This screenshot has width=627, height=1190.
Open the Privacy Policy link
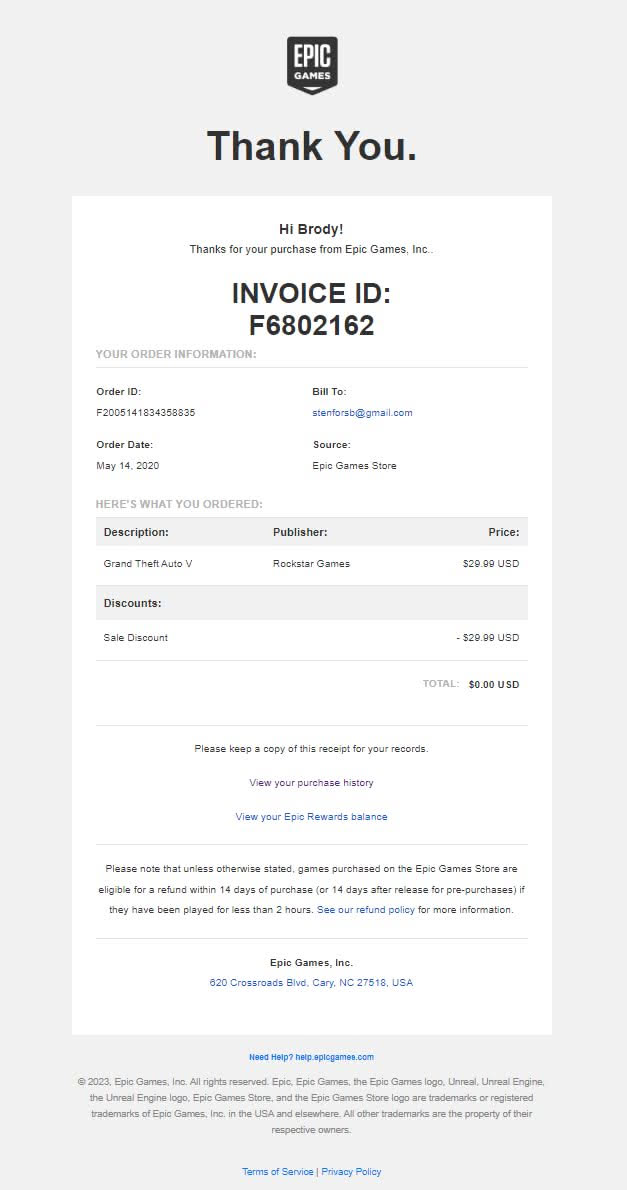pyautogui.click(x=351, y=1171)
